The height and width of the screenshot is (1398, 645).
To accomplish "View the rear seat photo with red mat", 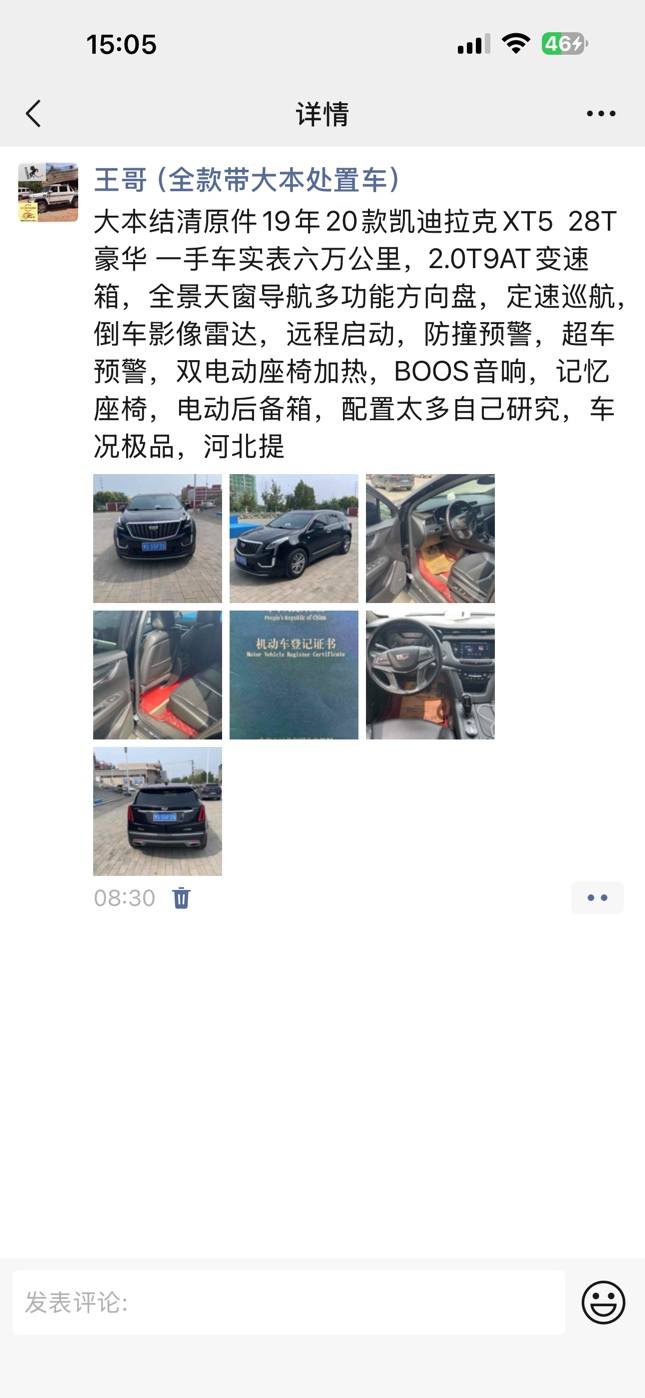I will click(x=158, y=675).
